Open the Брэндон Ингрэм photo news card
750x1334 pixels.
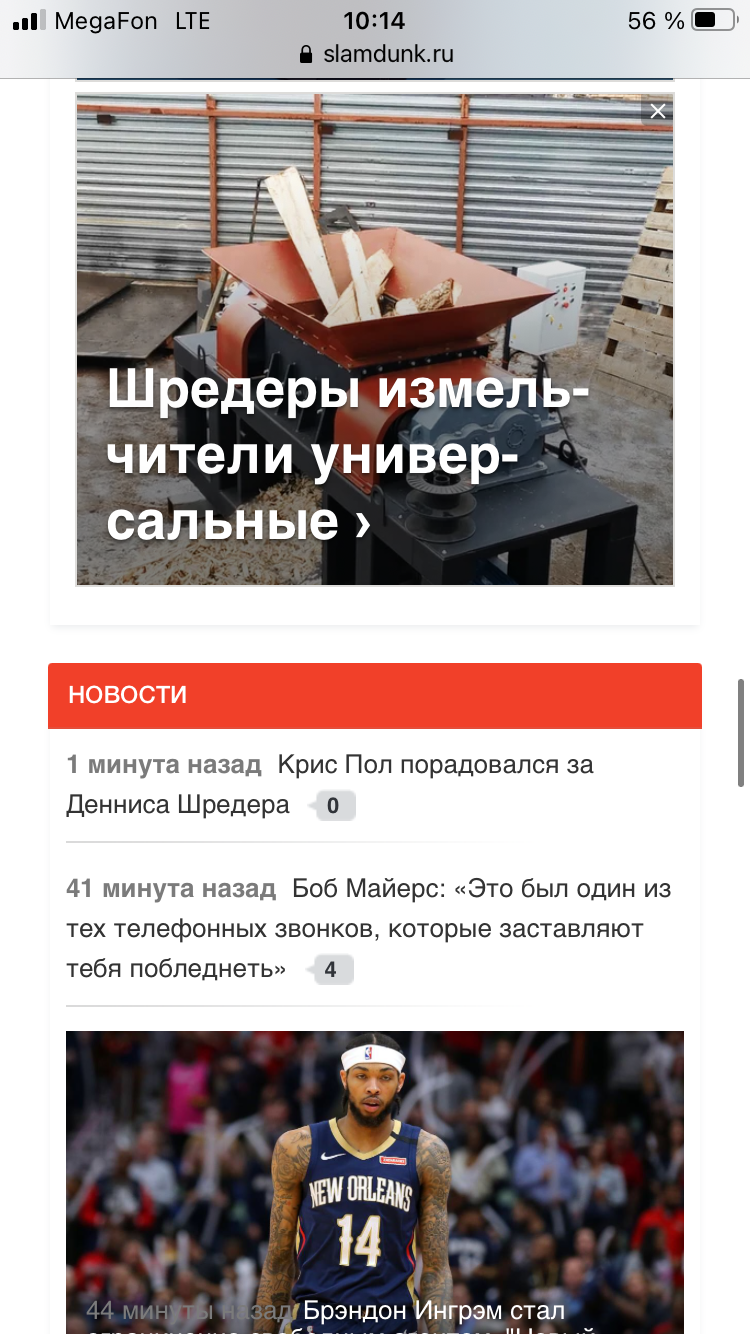click(x=375, y=1182)
